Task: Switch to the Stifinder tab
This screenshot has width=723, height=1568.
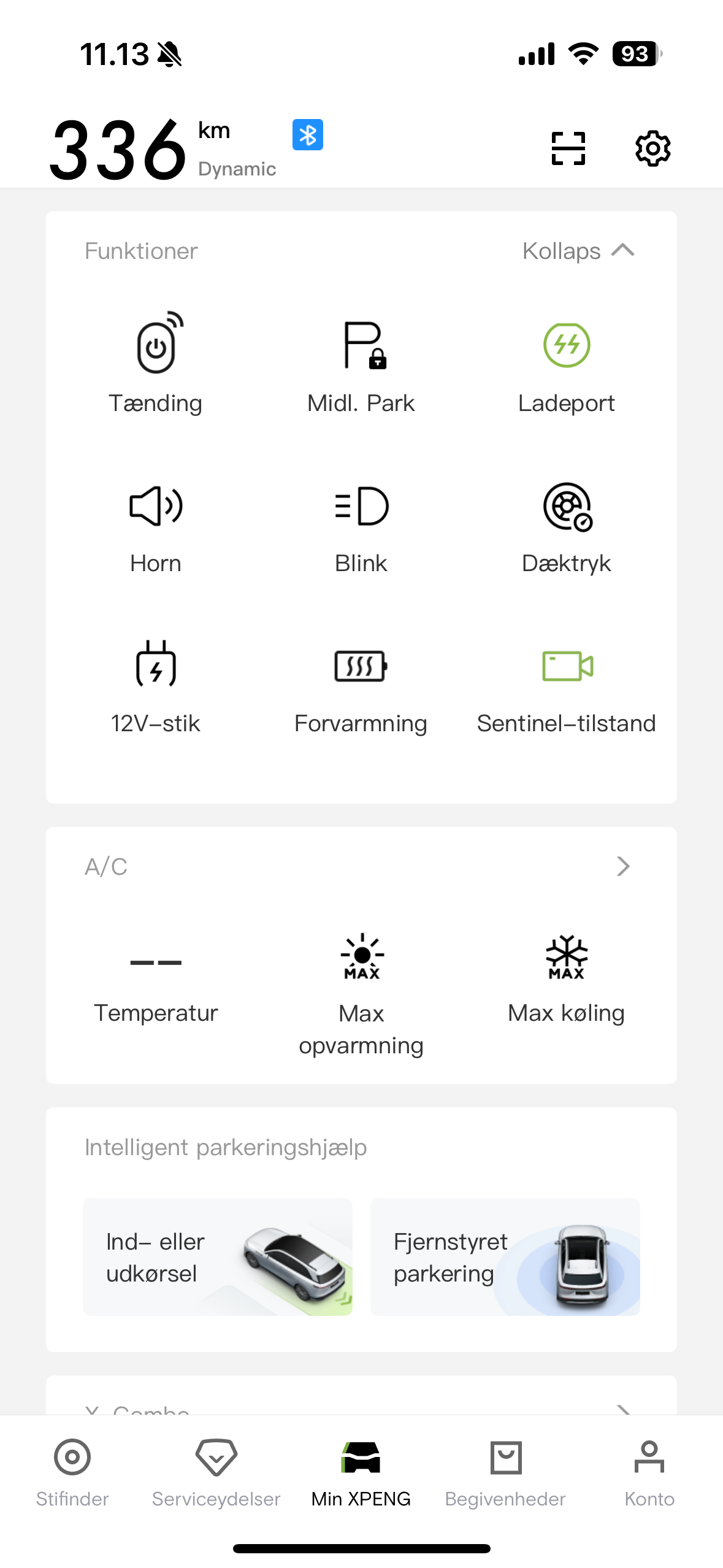Action: tap(72, 1472)
